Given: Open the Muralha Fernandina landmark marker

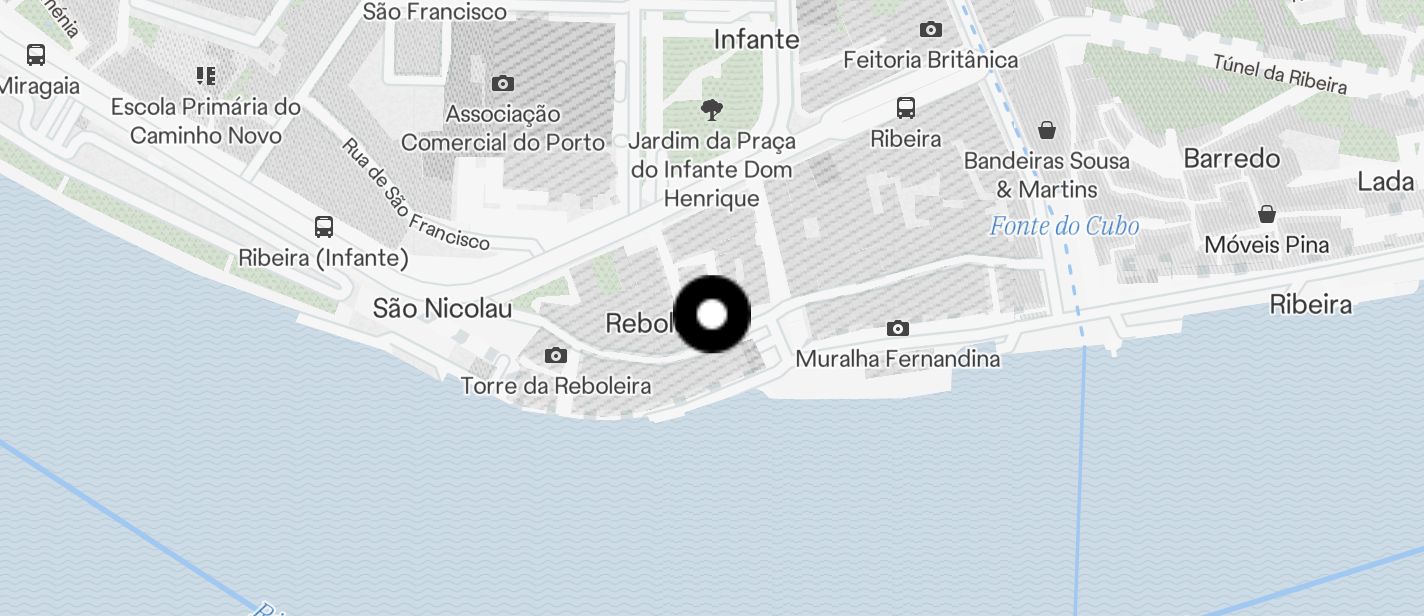Looking at the screenshot, I should 898,328.
